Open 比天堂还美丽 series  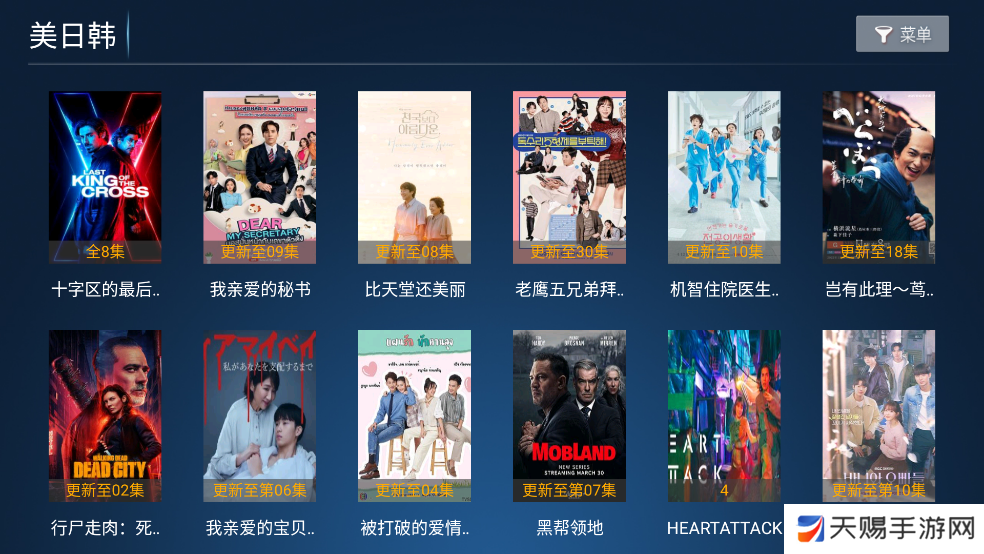[x=414, y=178]
